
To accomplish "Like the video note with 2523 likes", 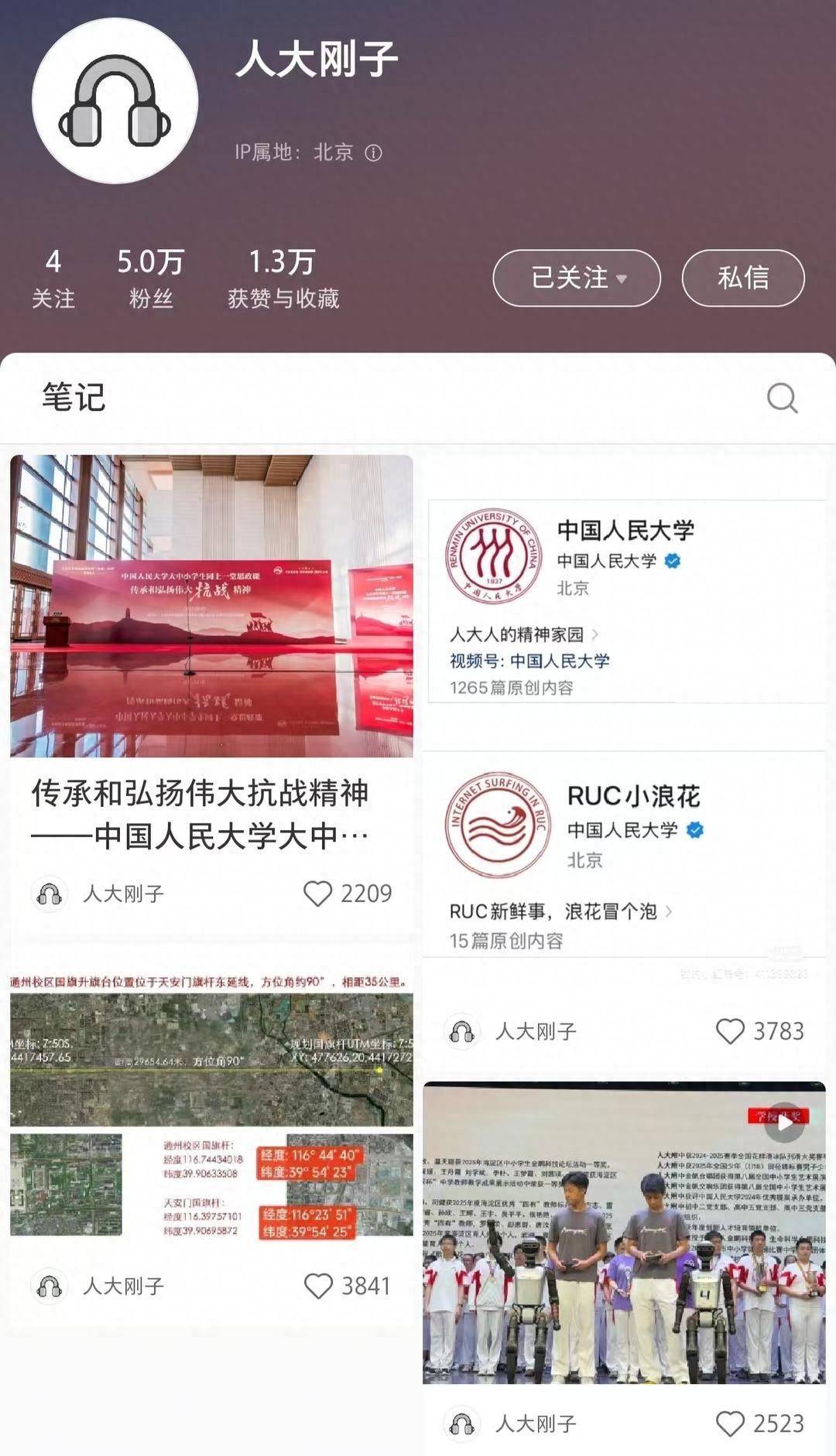I will [729, 1424].
